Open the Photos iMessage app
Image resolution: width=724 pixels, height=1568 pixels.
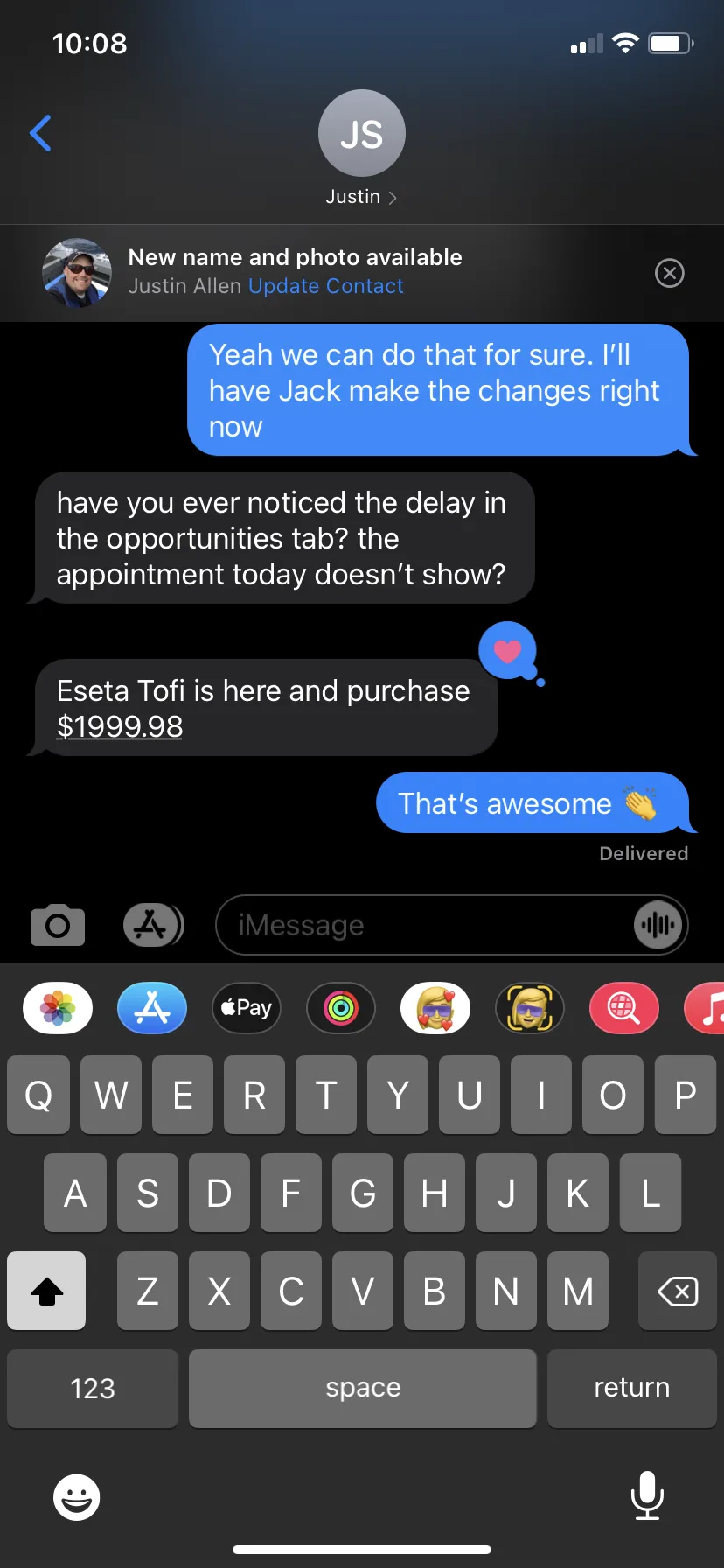click(x=58, y=1008)
